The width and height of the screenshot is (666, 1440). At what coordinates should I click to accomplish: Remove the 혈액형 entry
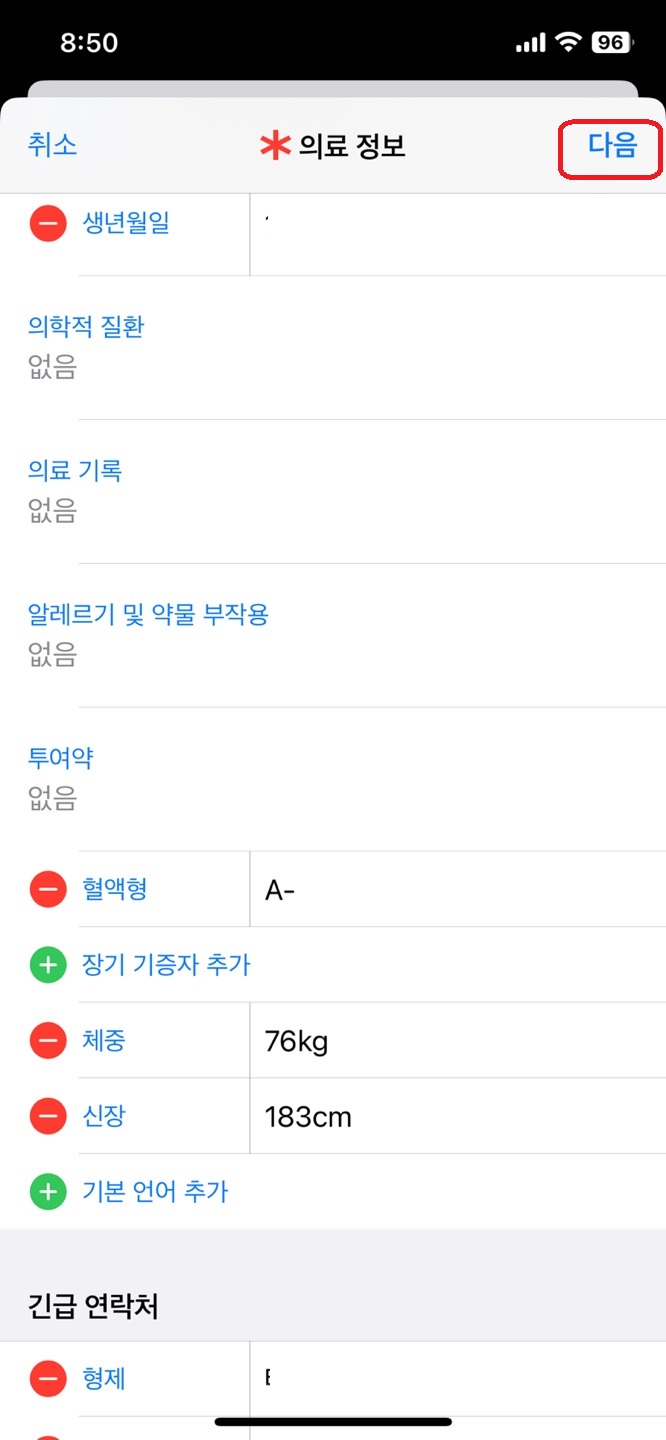click(x=48, y=889)
